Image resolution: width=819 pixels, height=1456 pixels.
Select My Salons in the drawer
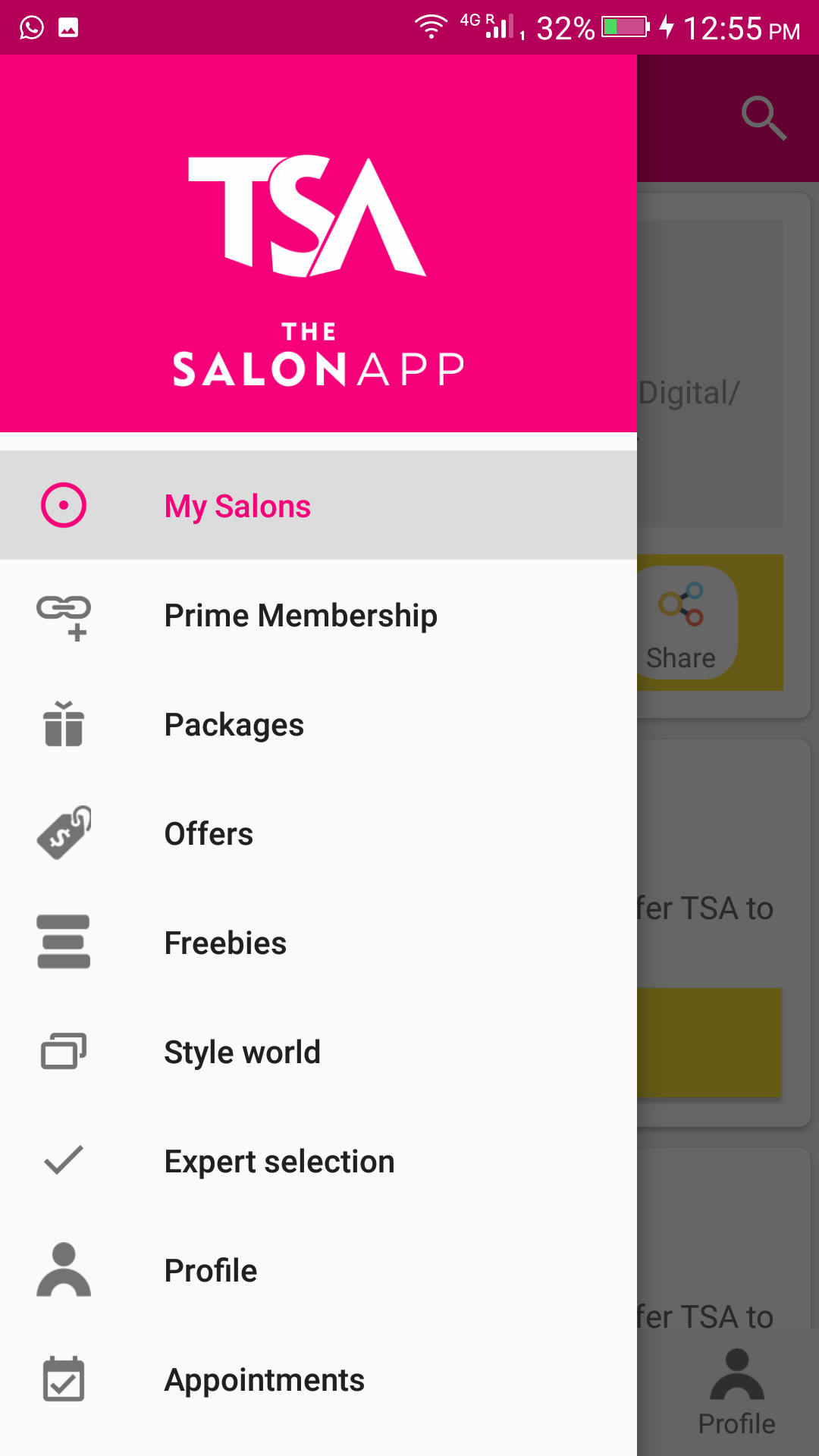click(x=318, y=505)
